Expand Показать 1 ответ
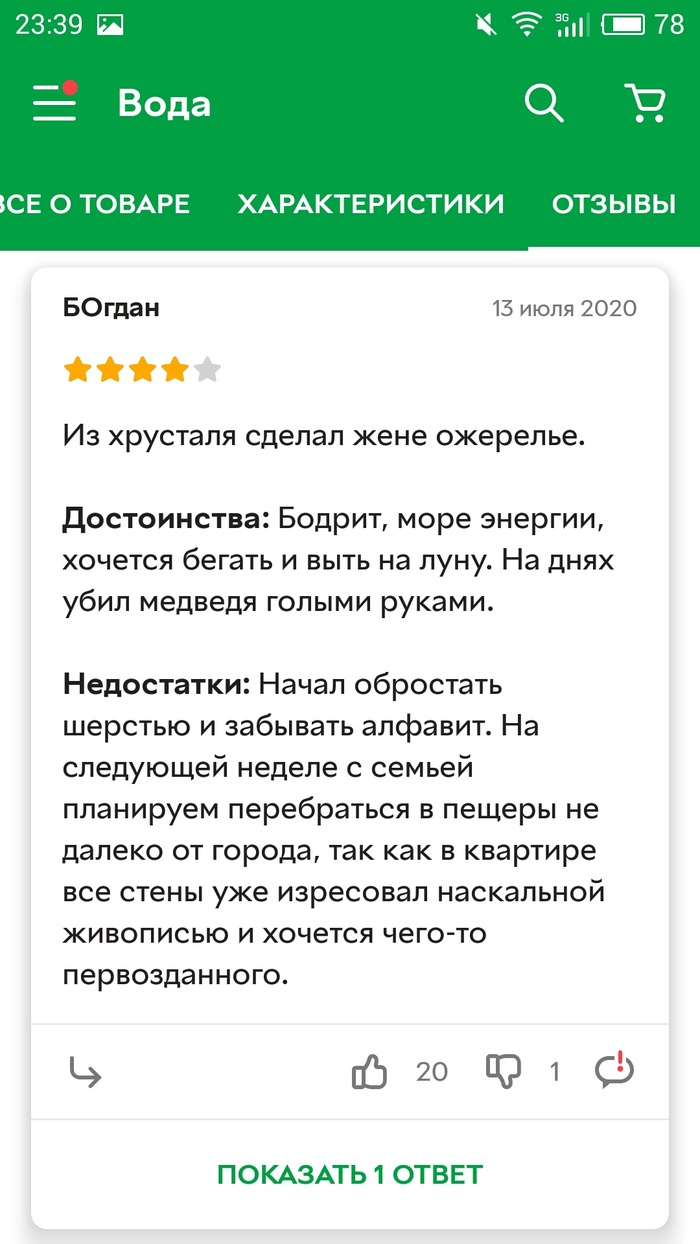The height and width of the screenshot is (1244, 700). 350,1174
